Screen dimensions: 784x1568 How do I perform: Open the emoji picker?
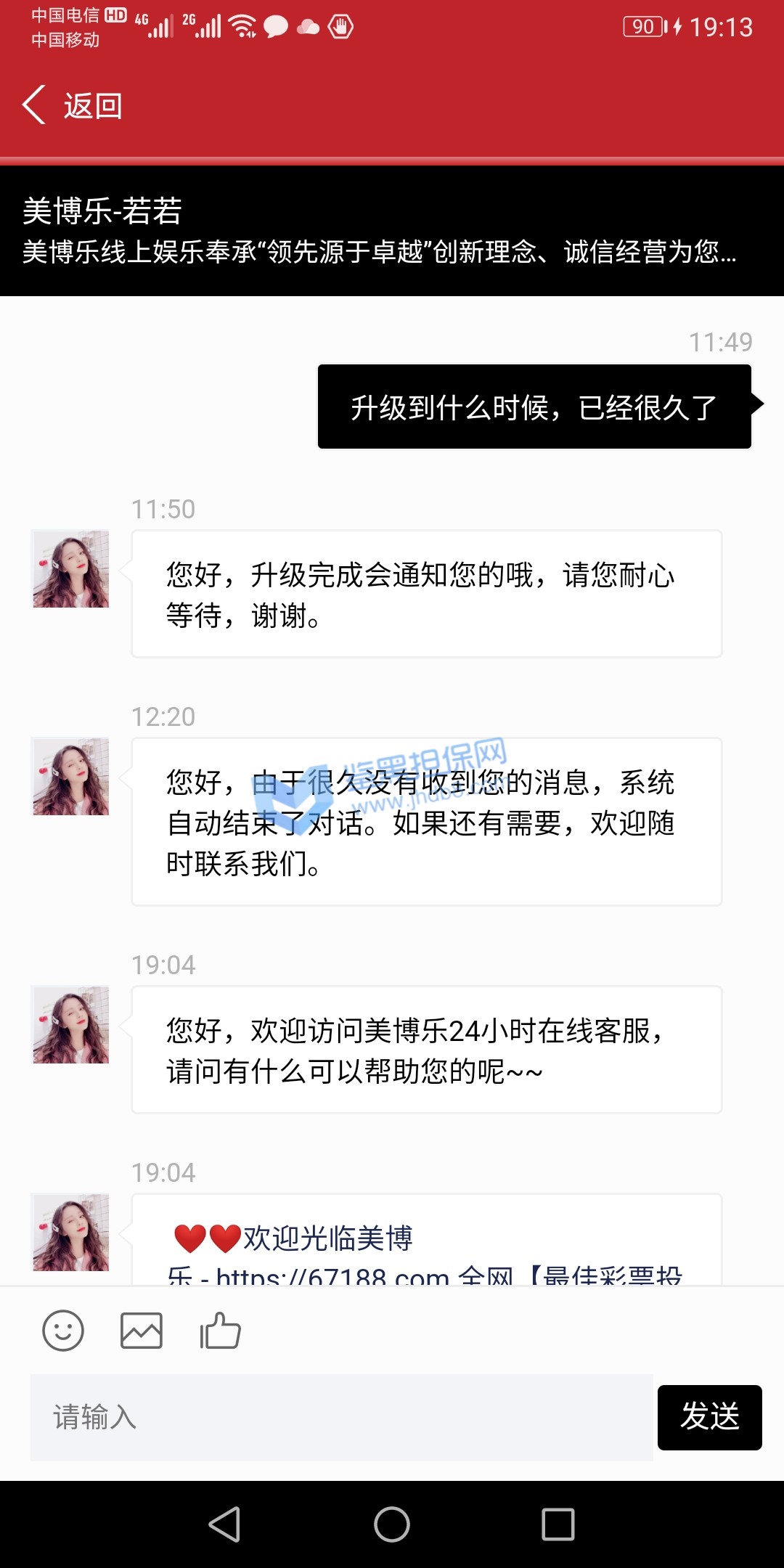(x=63, y=1331)
